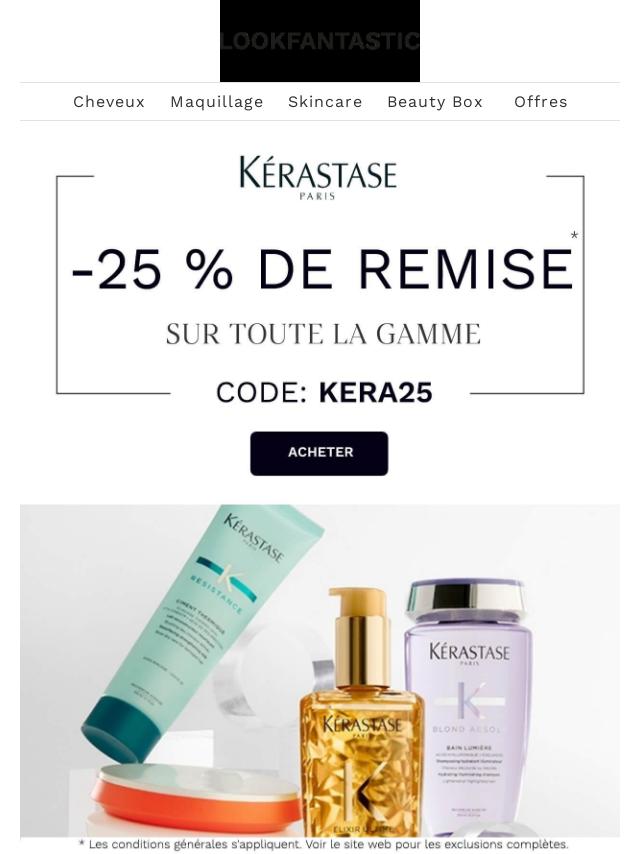640x854 pixels.
Task: Open the Kérastase products promo image
Action: tap(320, 670)
